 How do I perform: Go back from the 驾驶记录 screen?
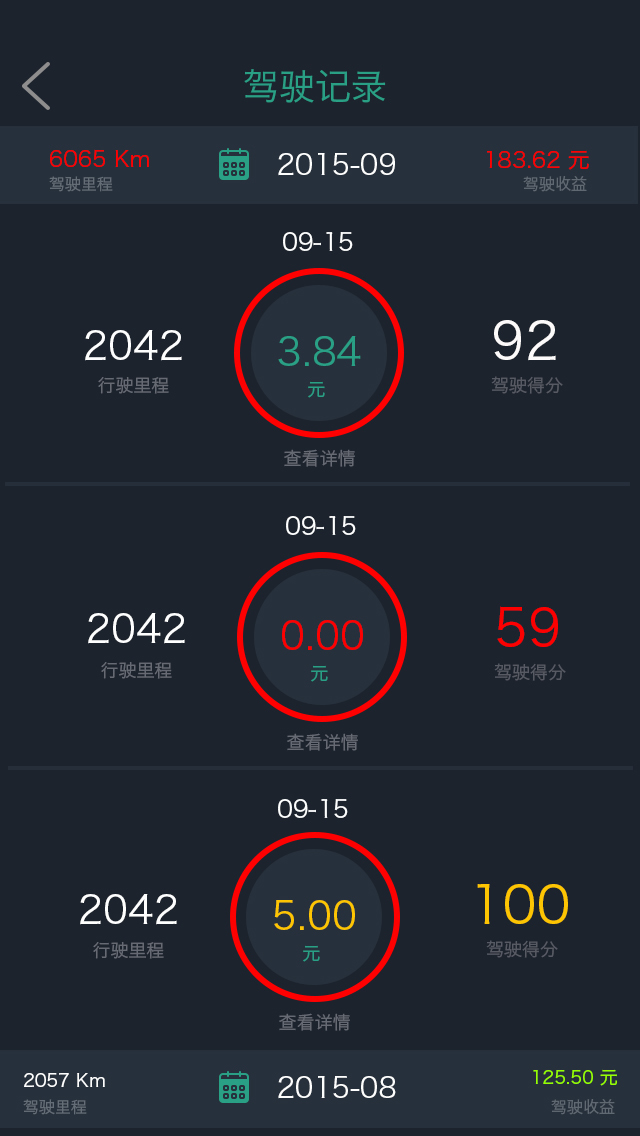pyautogui.click(x=36, y=86)
